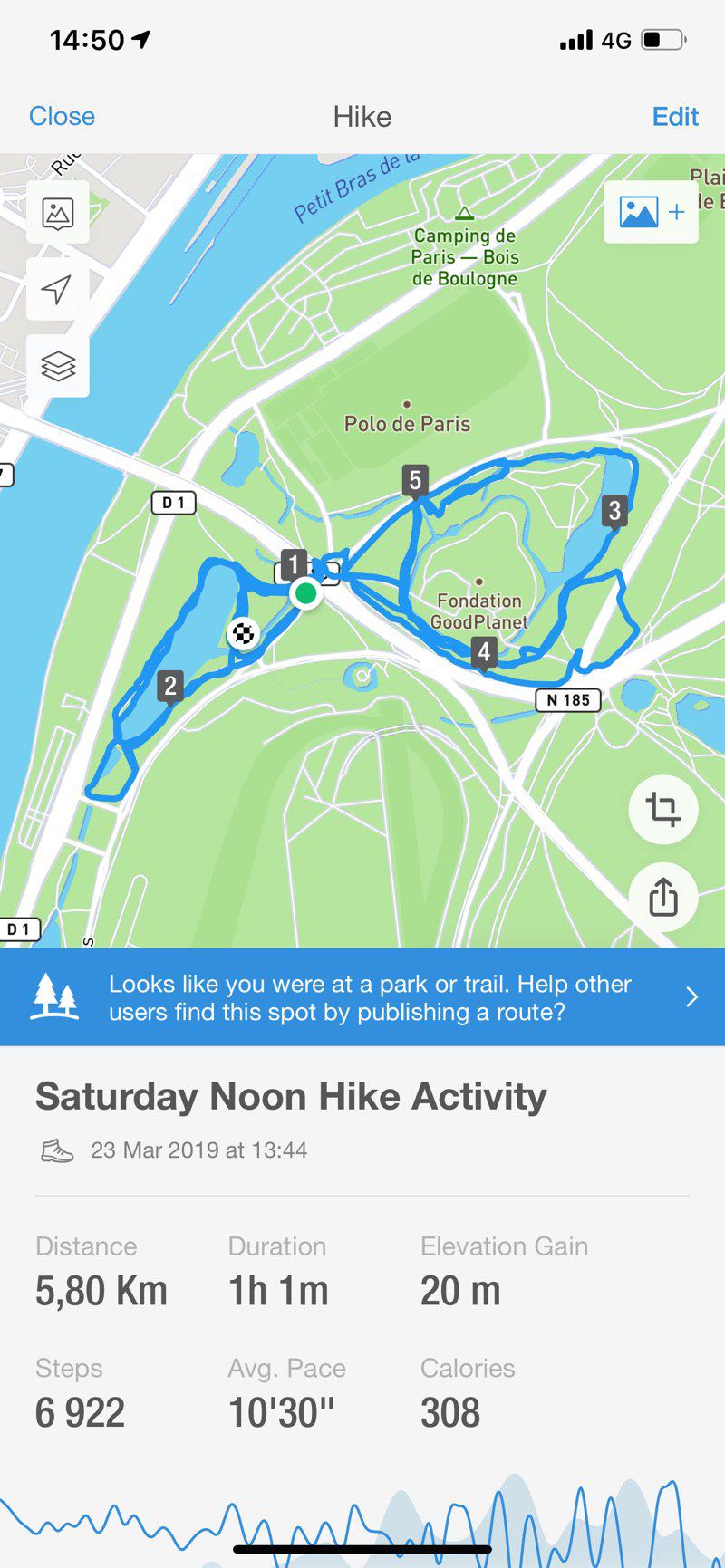Close the hike details screen
The image size is (725, 1568).
62,117
